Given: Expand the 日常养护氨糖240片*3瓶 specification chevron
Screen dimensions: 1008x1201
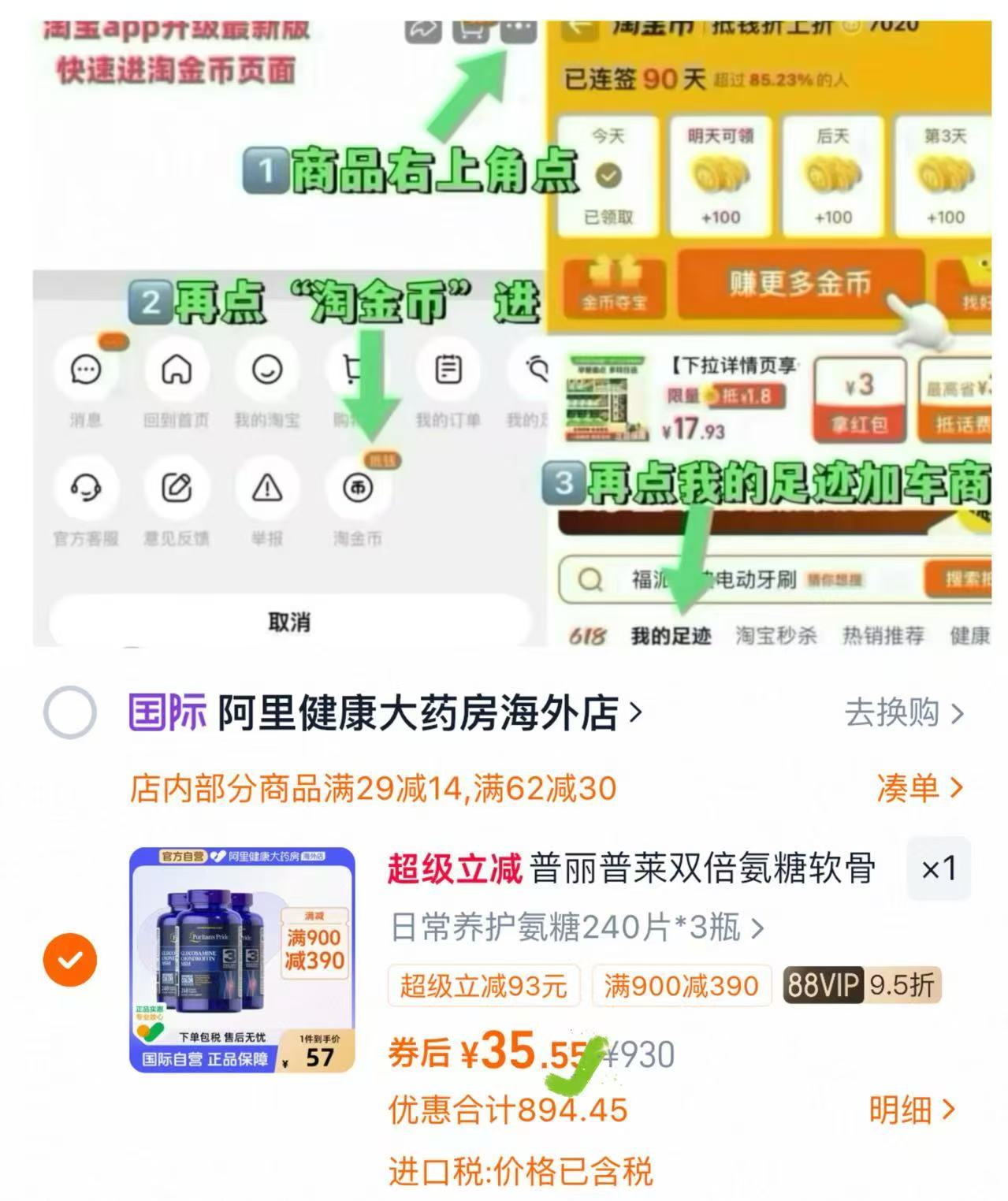Looking at the screenshot, I should click(x=757, y=928).
